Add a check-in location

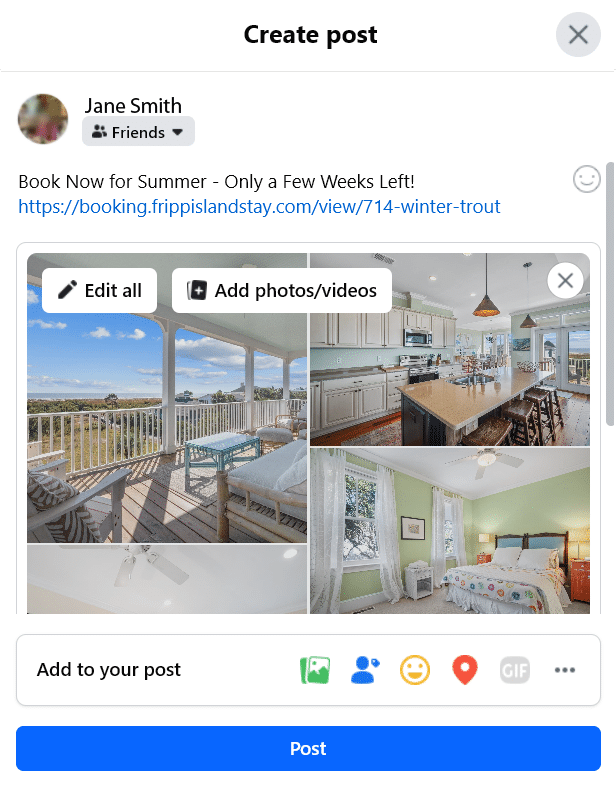(x=464, y=670)
